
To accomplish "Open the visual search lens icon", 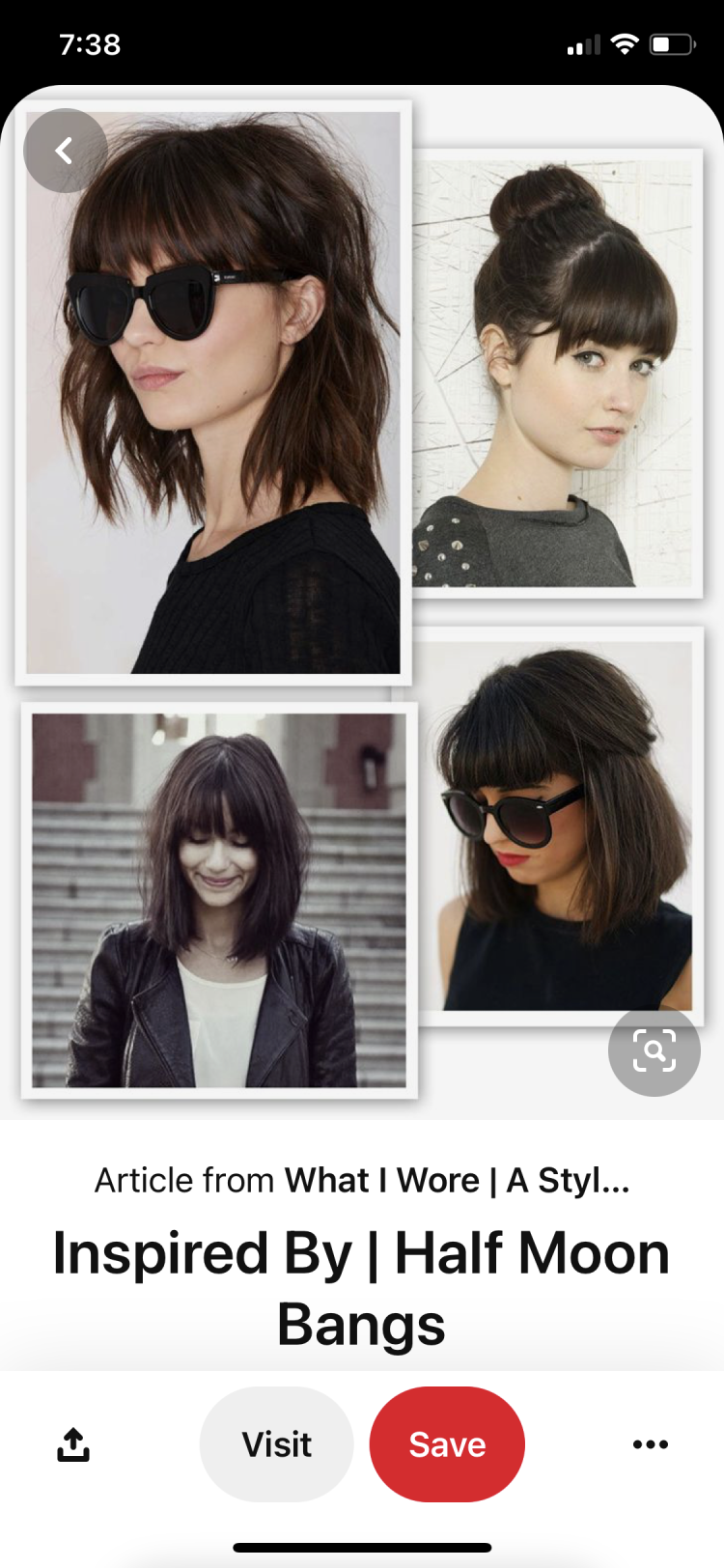I will click(x=654, y=1050).
